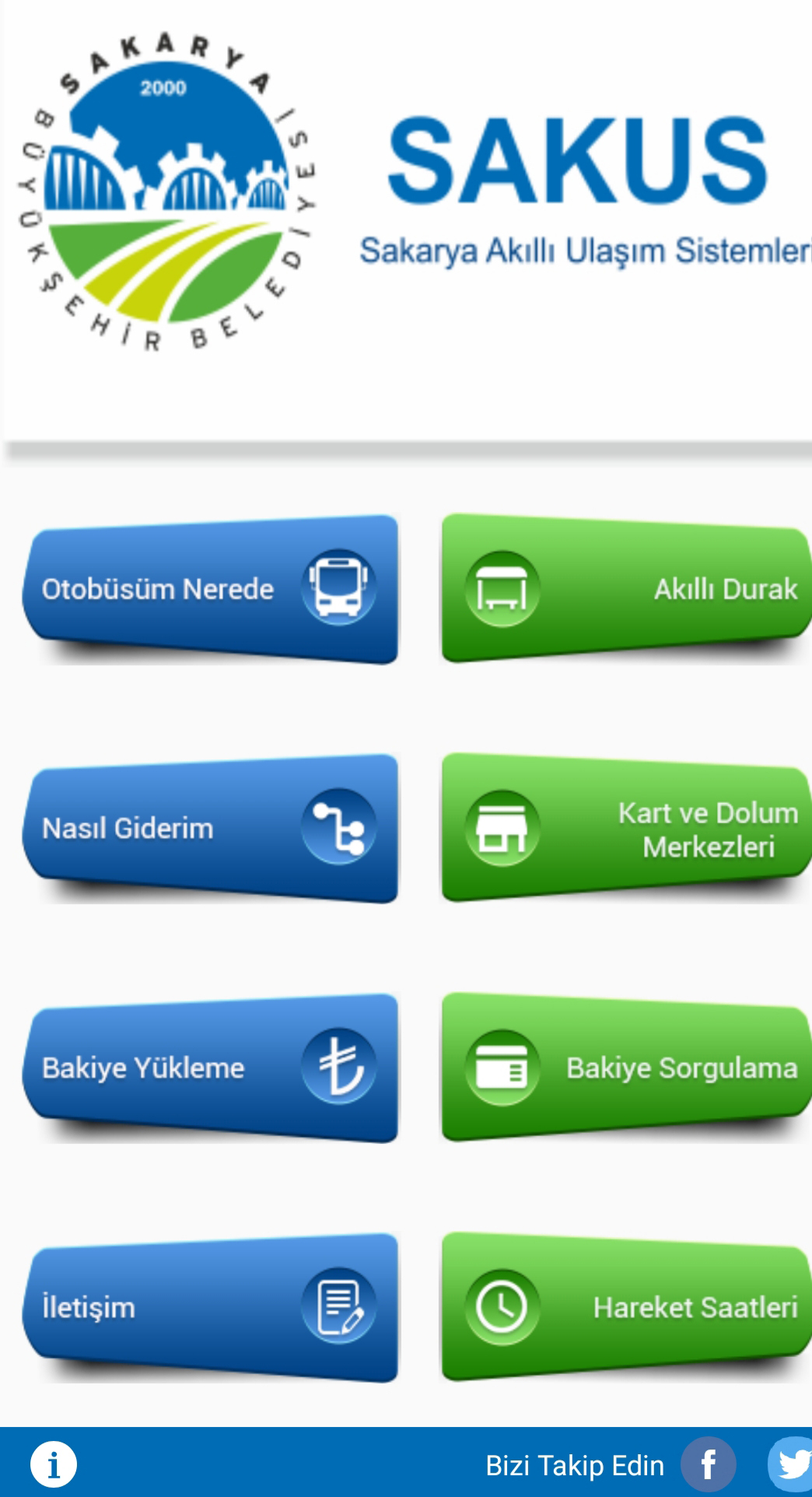Go to Bakiye Yükleme
This screenshot has width=812, height=1497.
(210, 1068)
